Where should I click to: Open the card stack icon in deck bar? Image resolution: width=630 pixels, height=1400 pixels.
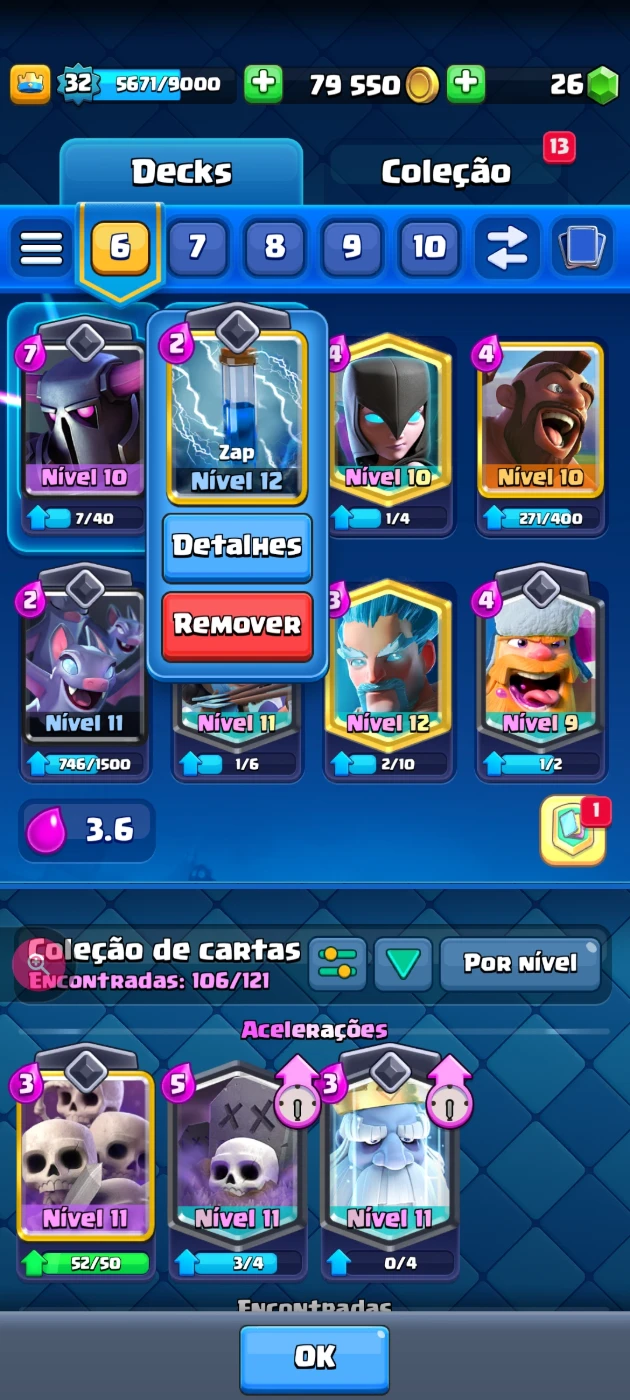pos(585,247)
